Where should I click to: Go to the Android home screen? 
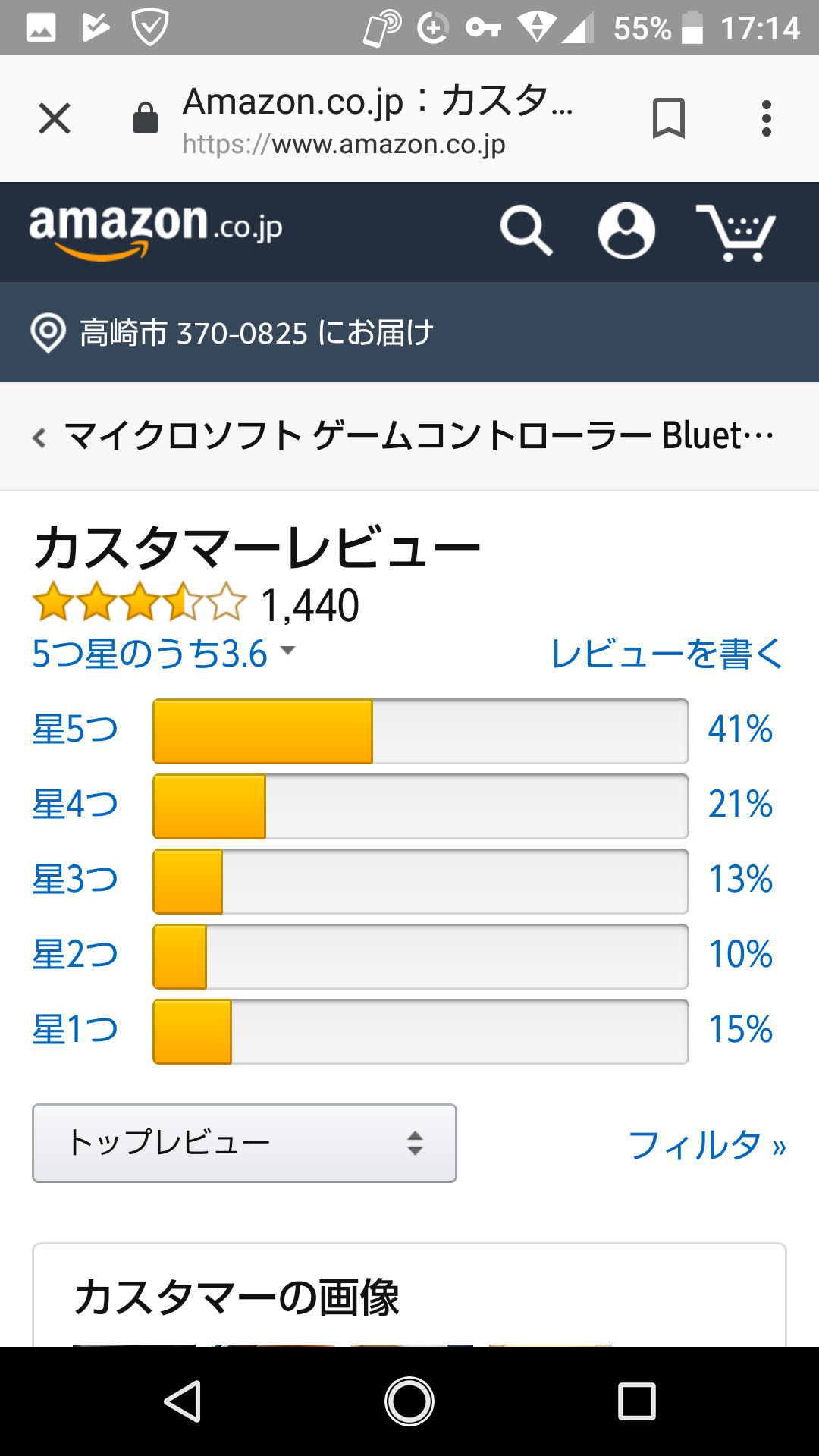pos(409,1401)
